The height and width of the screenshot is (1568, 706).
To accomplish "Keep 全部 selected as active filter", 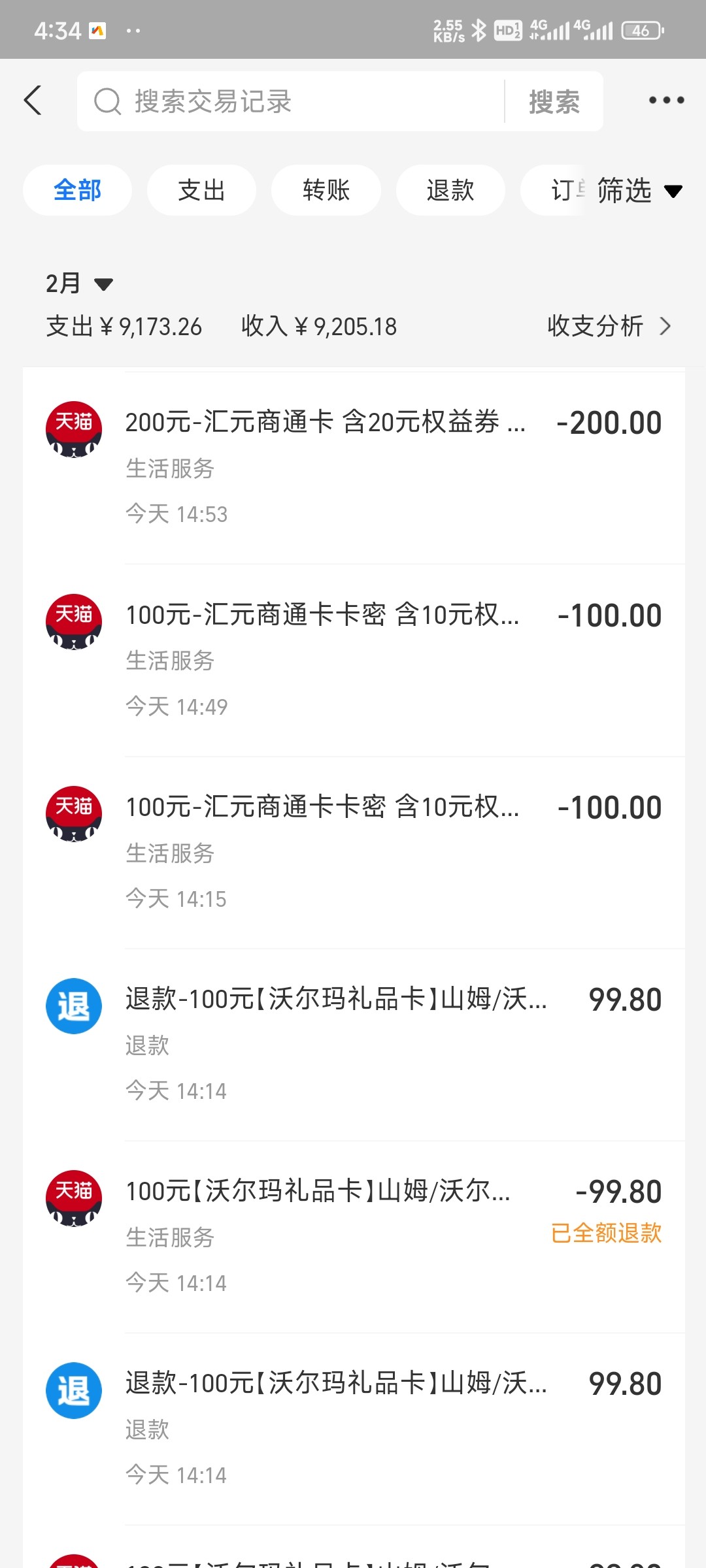I will tap(76, 189).
